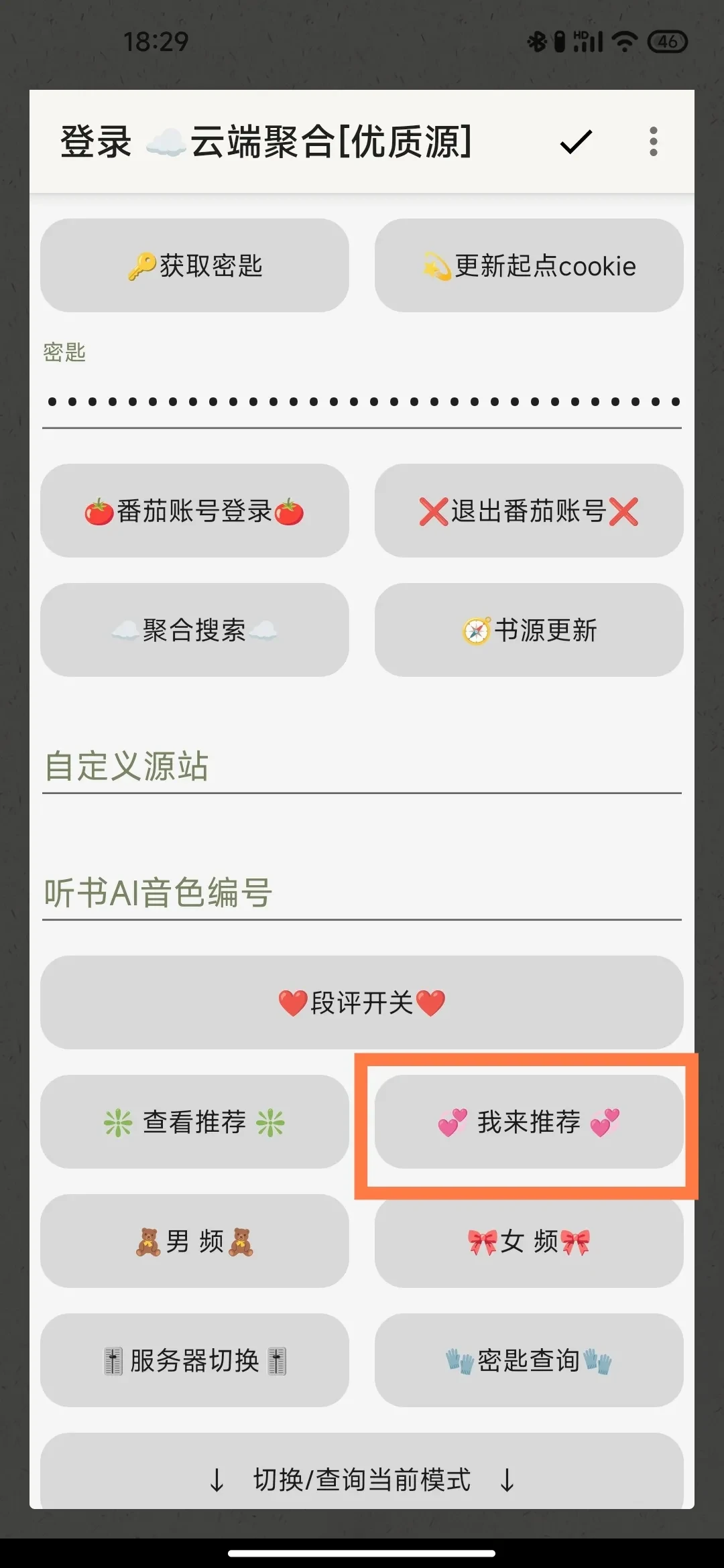View recommendations via 查看推荐
Screen dimensions: 724x1568
point(194,1122)
